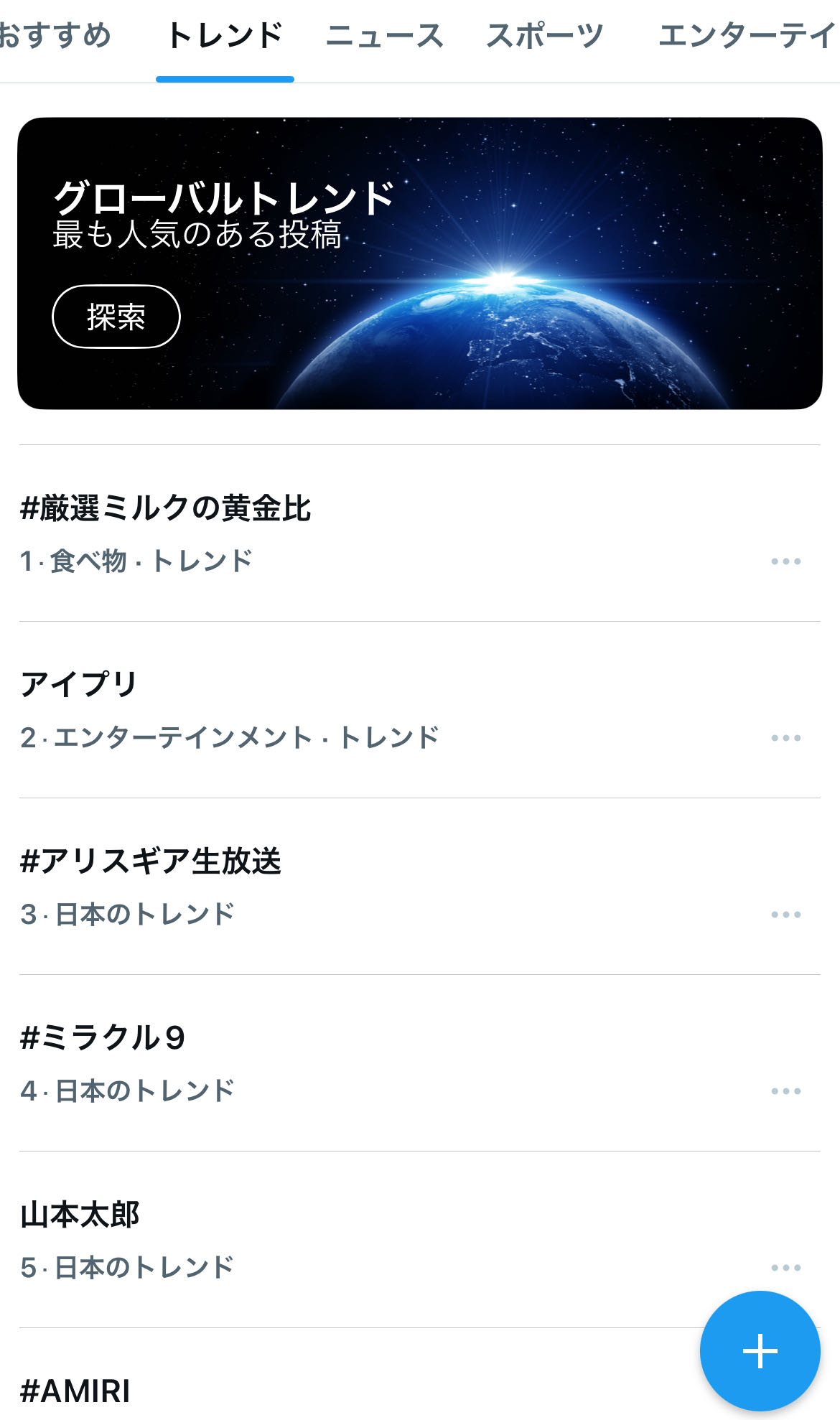View the #AMIRI trend
The height and width of the screenshot is (1420, 840).
tap(76, 1391)
